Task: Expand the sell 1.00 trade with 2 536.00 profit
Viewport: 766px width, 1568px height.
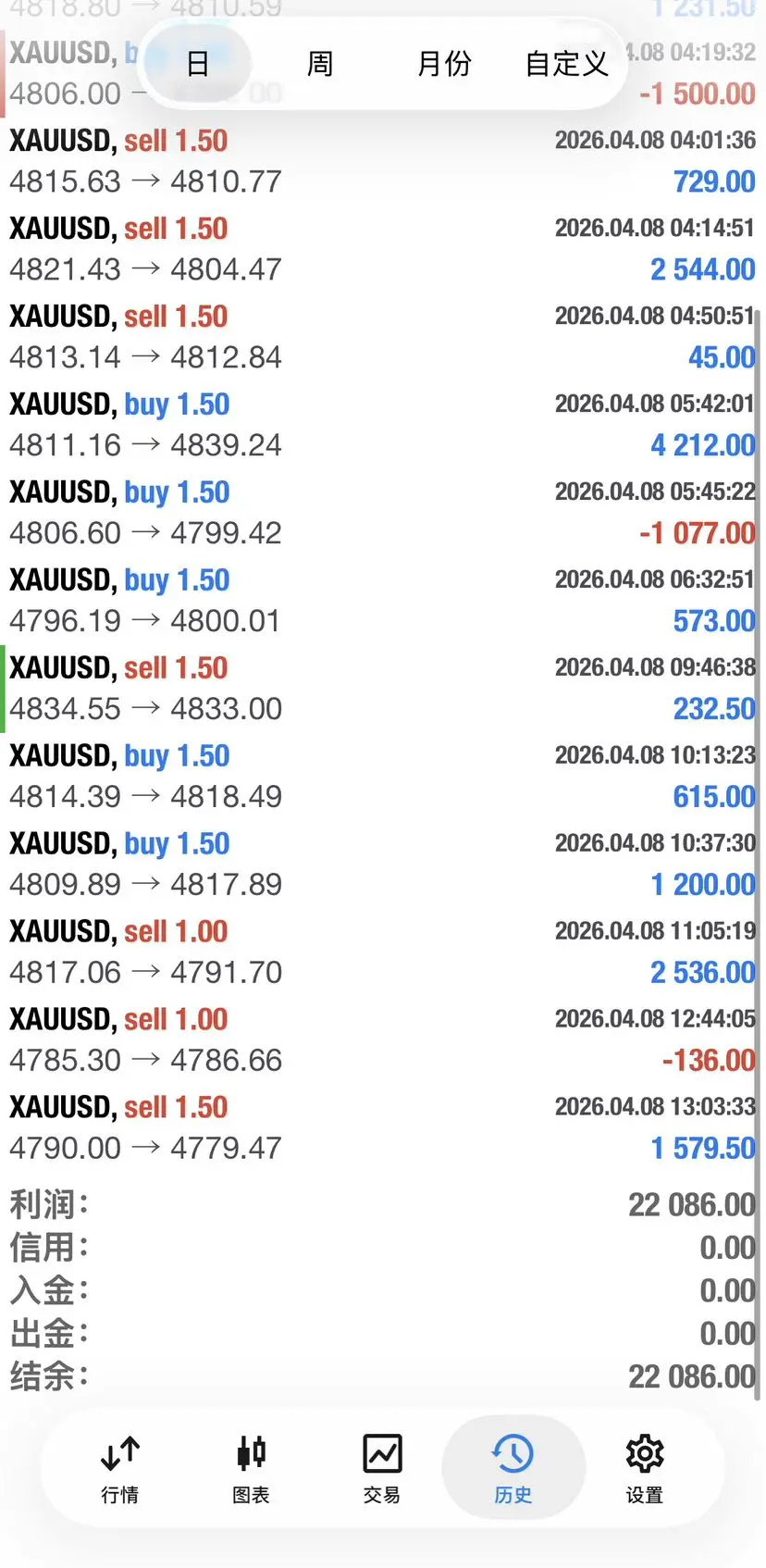Action: point(382,952)
